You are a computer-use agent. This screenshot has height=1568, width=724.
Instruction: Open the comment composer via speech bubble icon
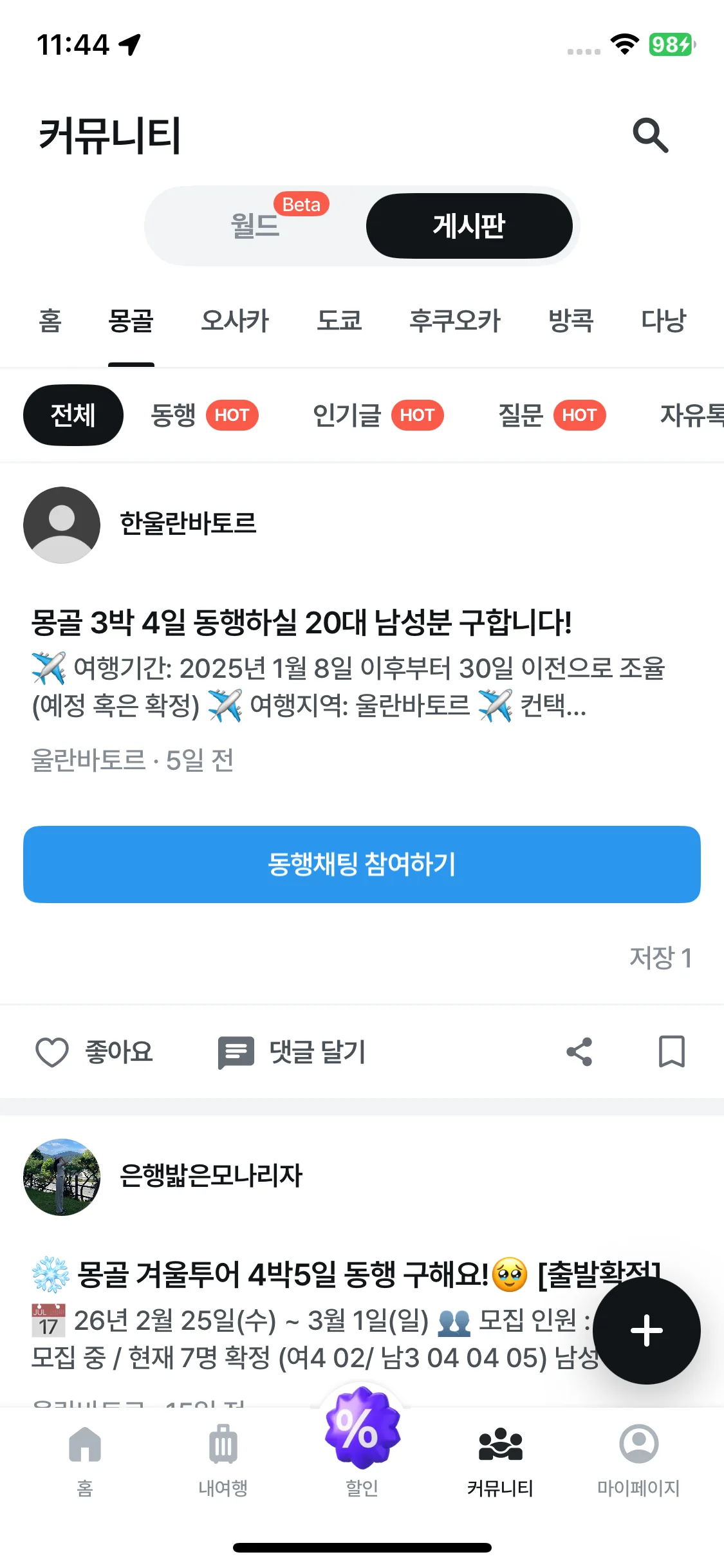235,1052
